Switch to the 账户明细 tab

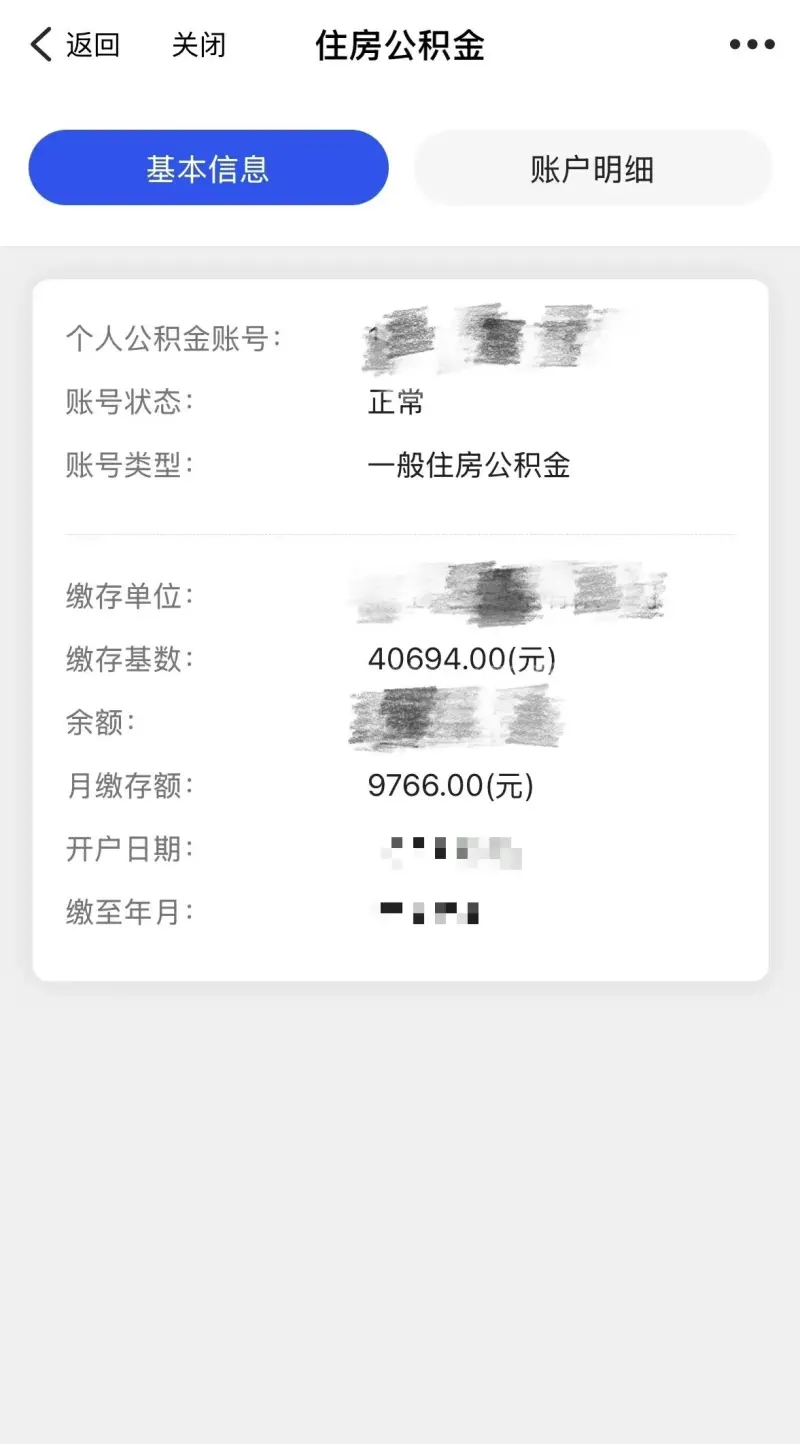[591, 168]
